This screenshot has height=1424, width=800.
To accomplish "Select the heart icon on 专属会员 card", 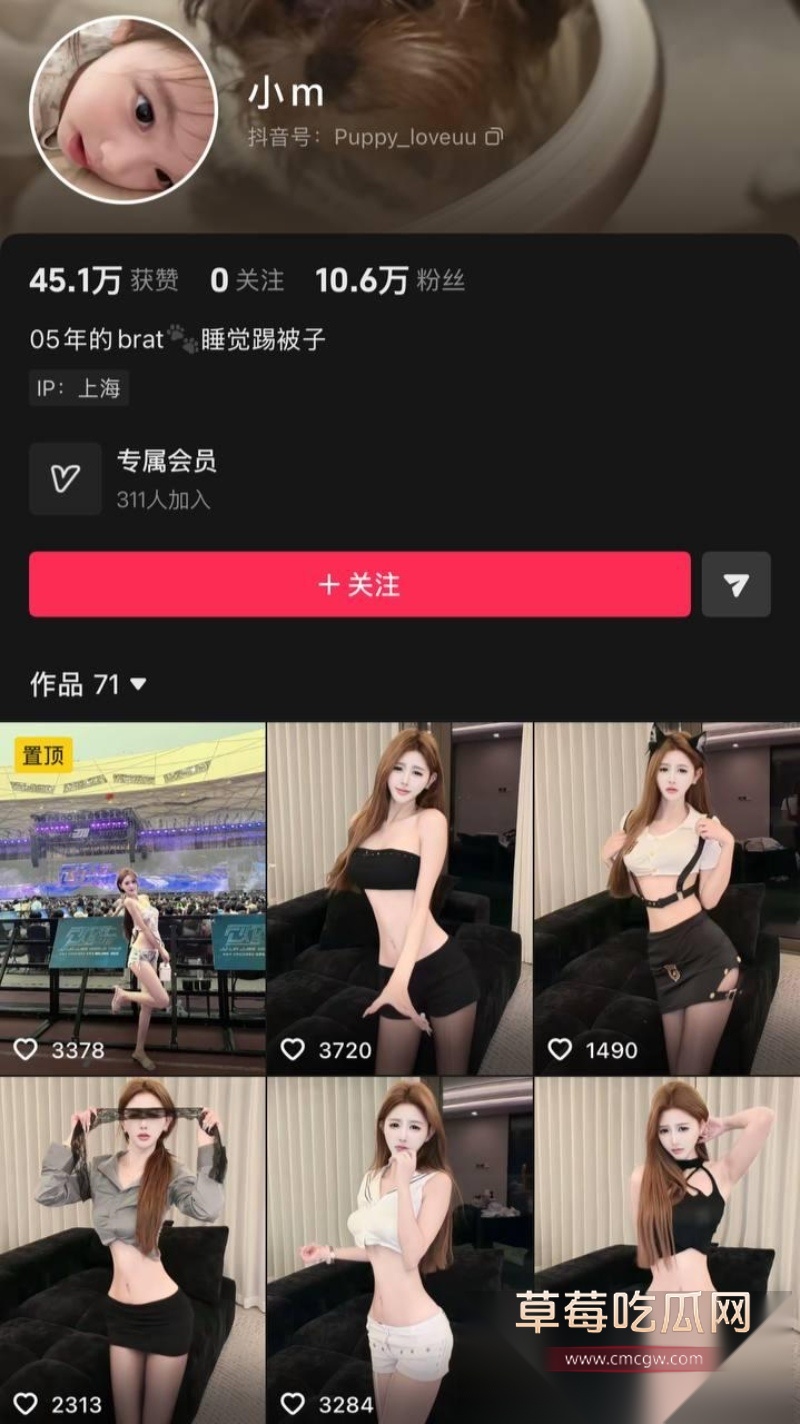I will [x=66, y=477].
